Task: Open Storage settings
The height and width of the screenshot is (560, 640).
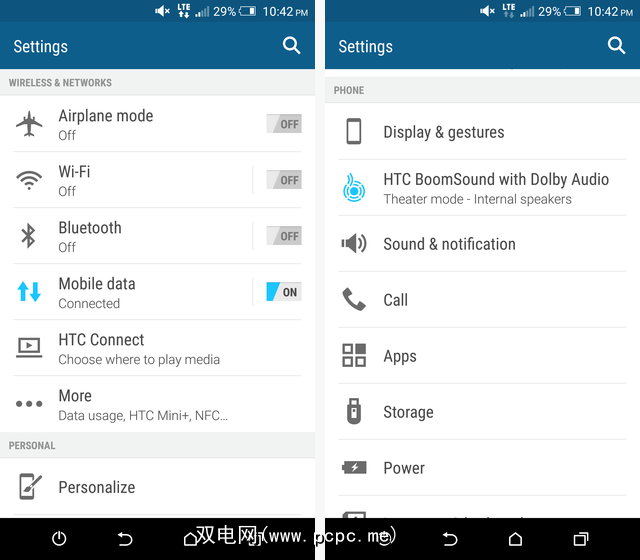Action: (480, 412)
